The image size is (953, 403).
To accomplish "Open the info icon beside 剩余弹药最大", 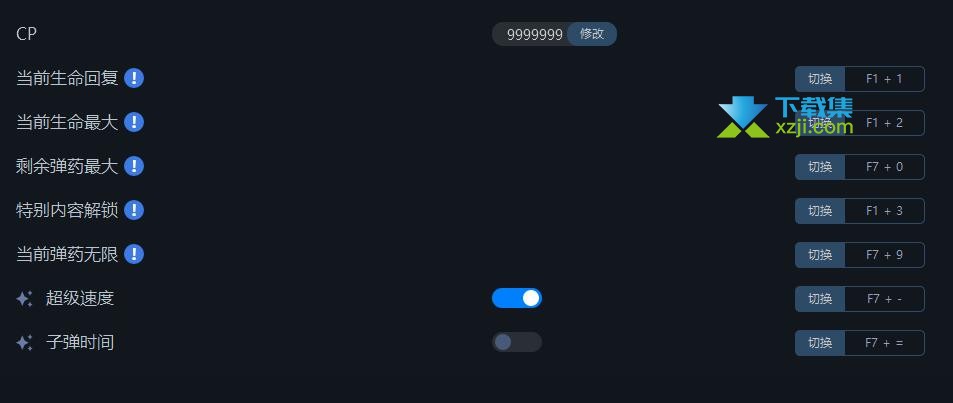I will (134, 166).
